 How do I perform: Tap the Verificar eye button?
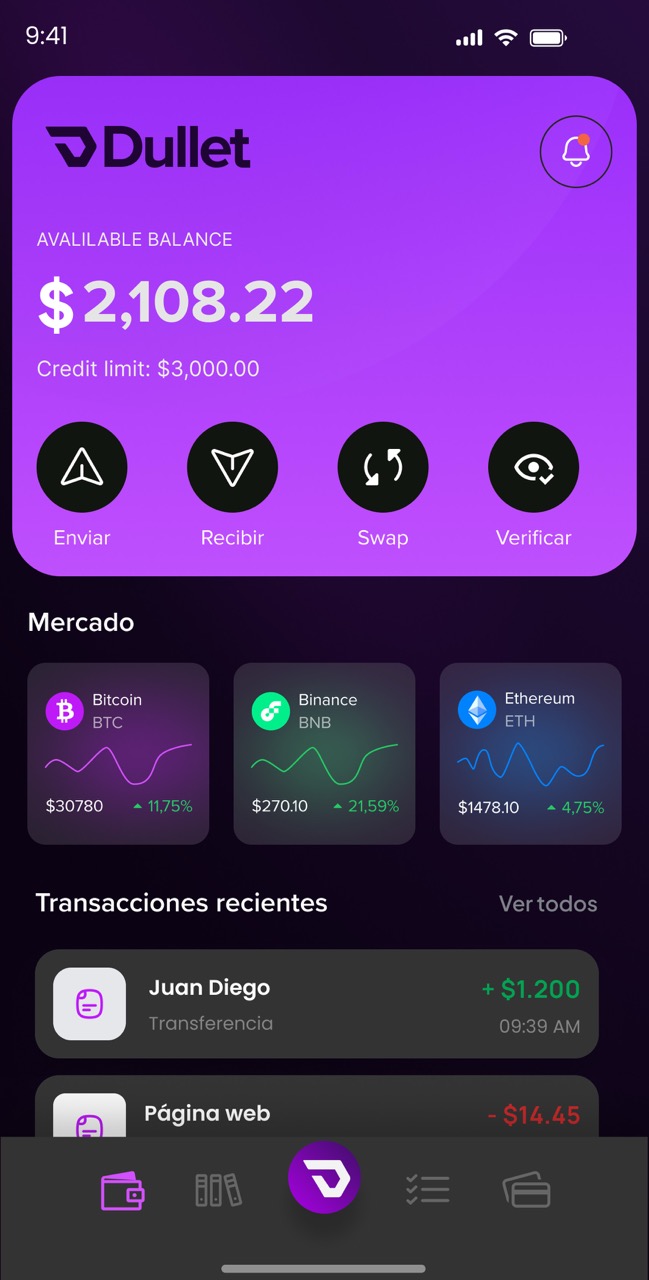point(533,467)
